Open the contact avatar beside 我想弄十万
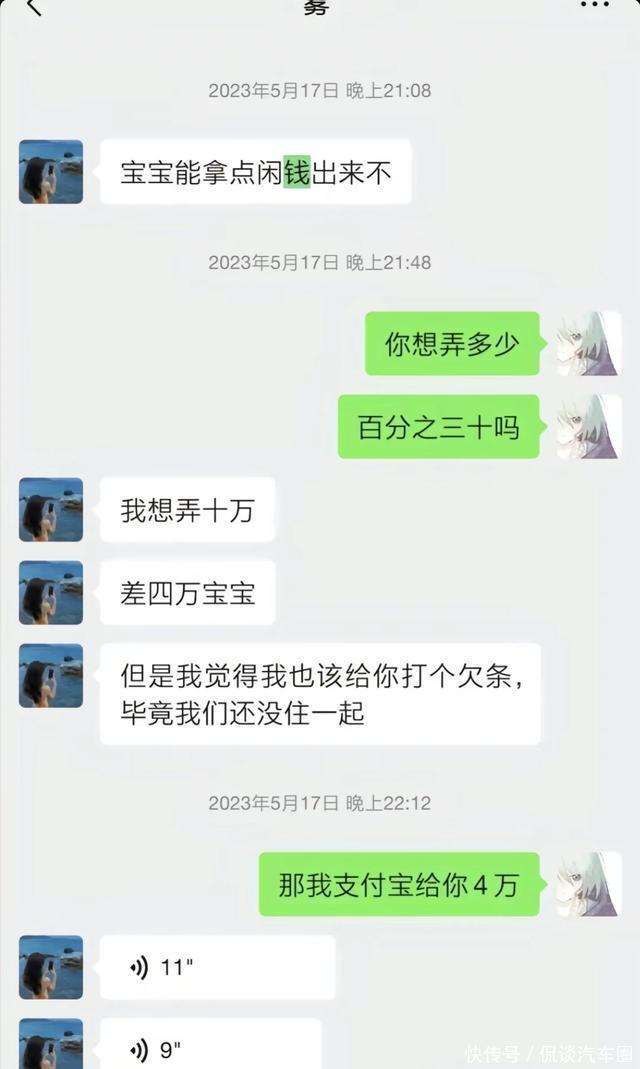Screen dimensions: 640x1069 pyautogui.click(x=51, y=510)
